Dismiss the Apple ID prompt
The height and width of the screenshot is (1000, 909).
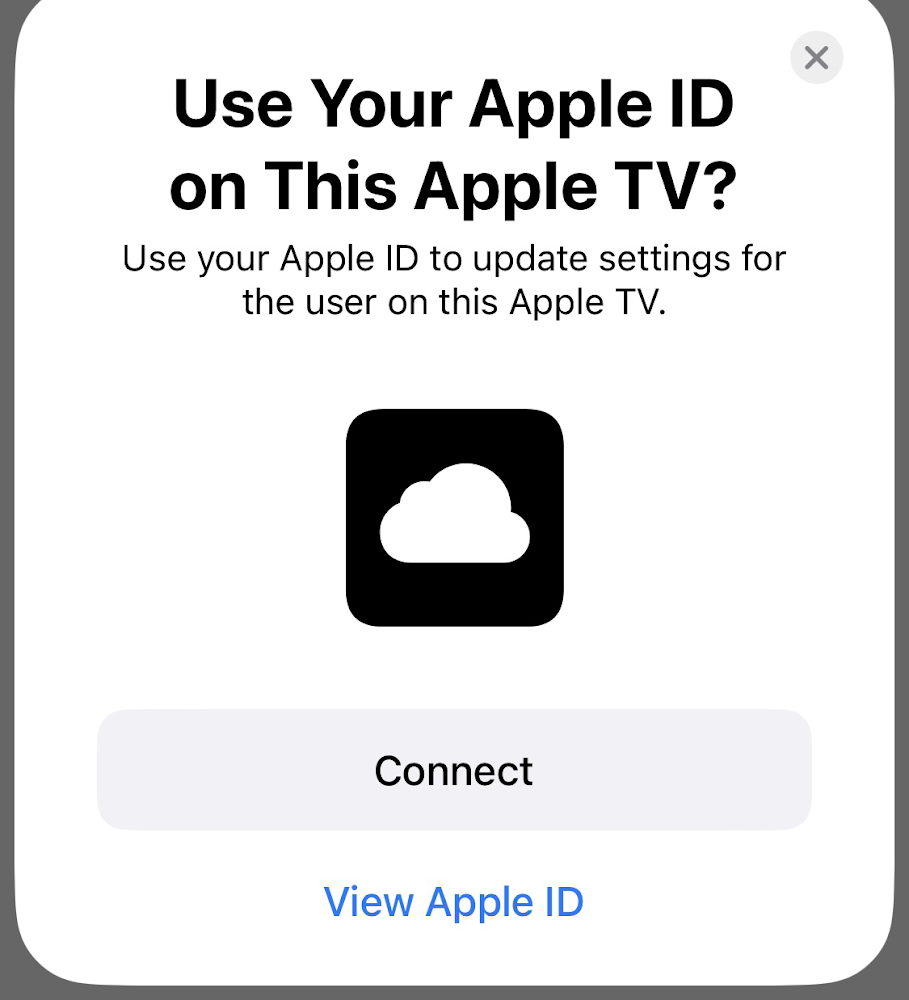pos(816,58)
